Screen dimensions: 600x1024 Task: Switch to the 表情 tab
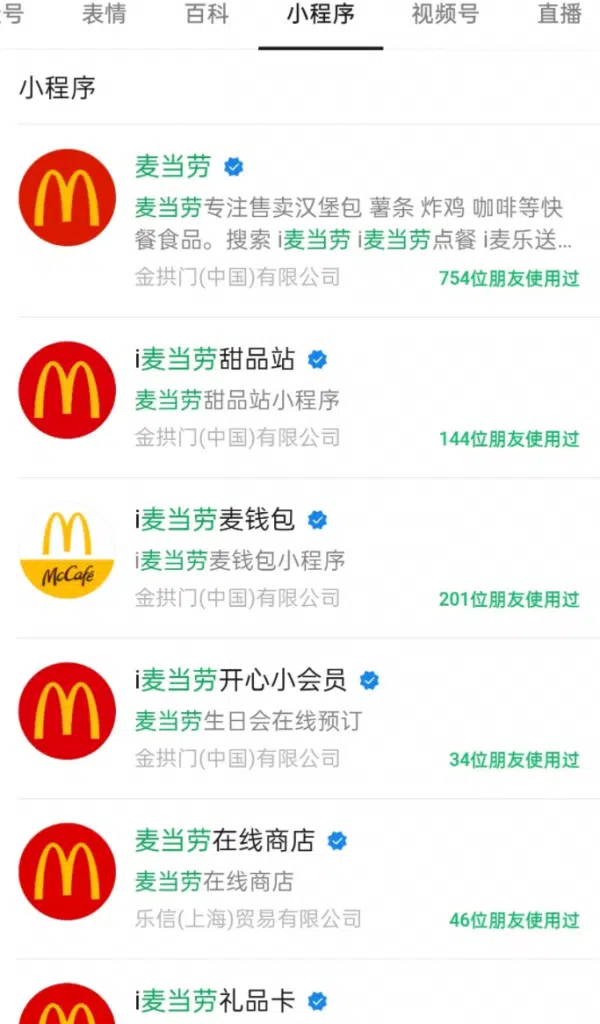104,14
